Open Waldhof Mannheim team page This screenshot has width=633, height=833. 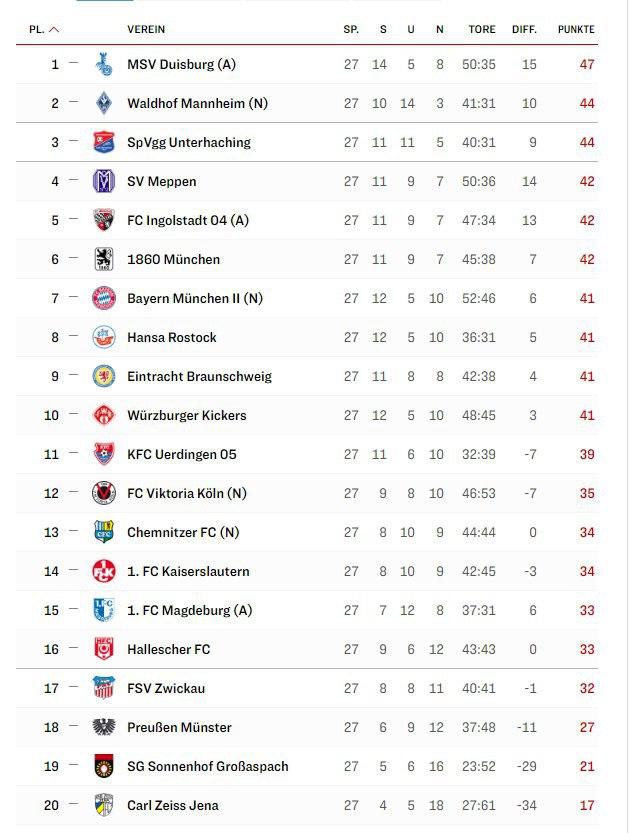point(197,104)
